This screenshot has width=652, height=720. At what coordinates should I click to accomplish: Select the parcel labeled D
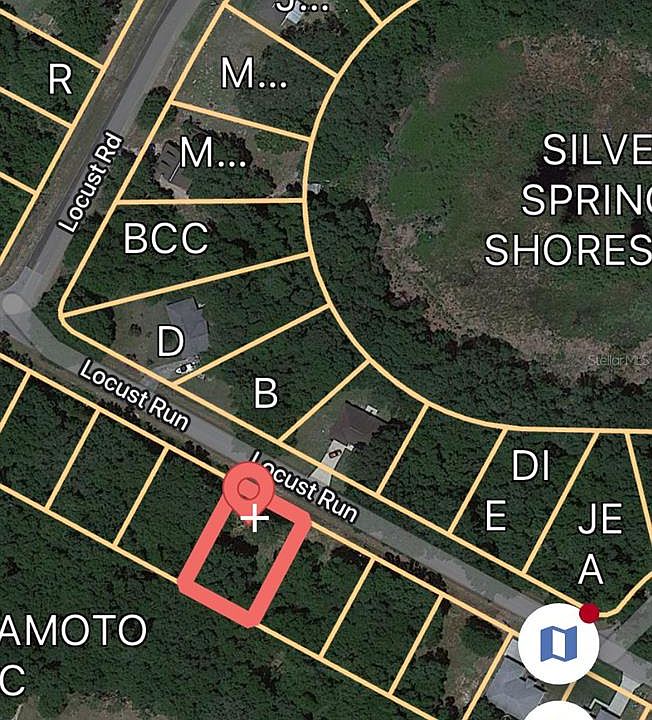click(x=171, y=343)
